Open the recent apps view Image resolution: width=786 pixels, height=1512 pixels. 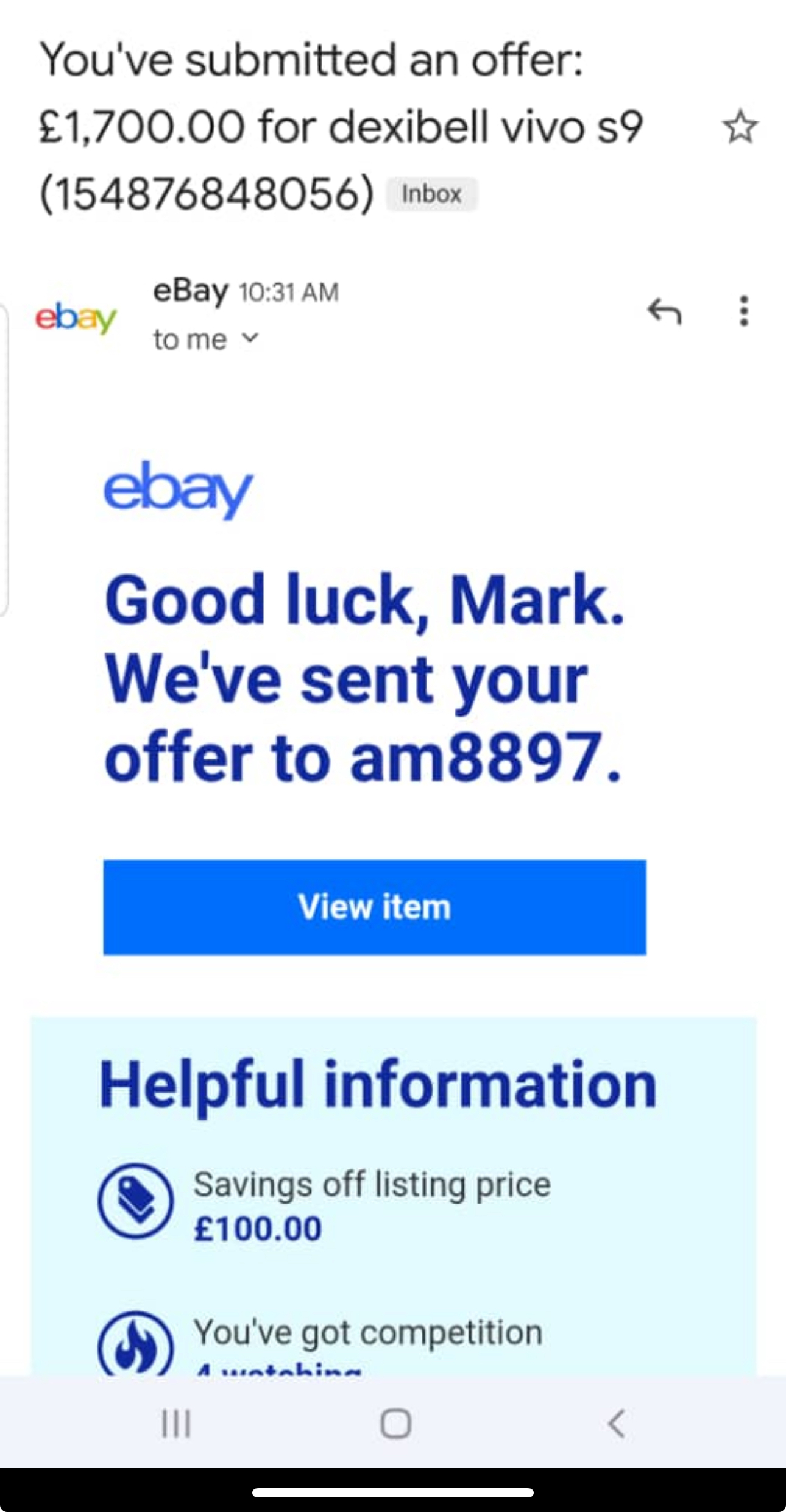[176, 1424]
